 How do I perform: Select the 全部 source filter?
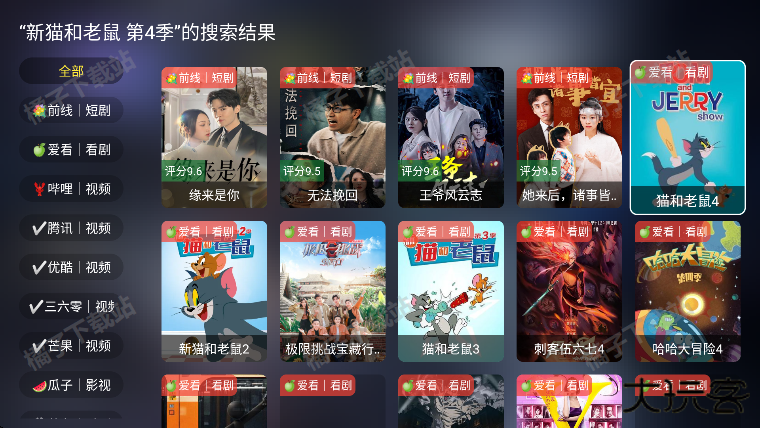[71, 71]
